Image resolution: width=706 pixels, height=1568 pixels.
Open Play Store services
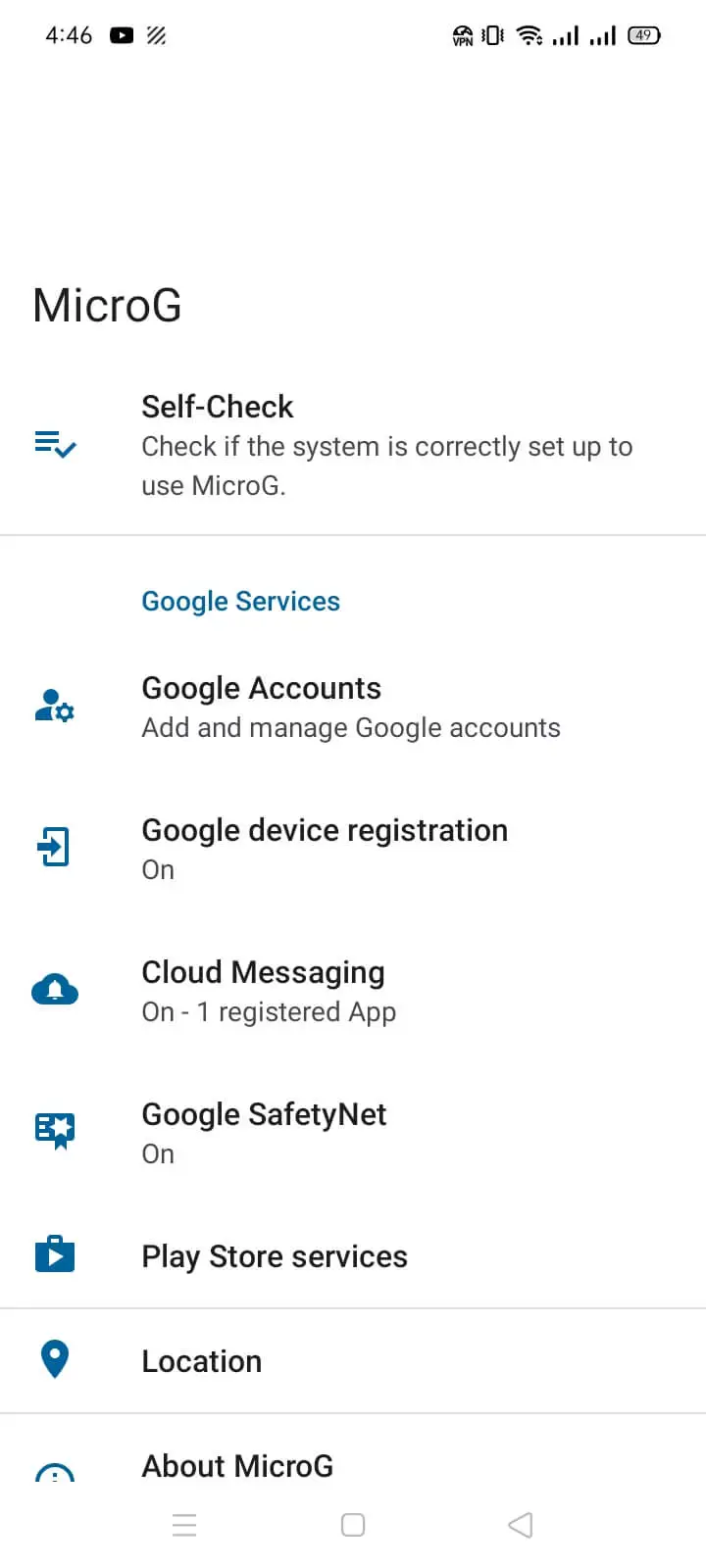click(353, 1256)
